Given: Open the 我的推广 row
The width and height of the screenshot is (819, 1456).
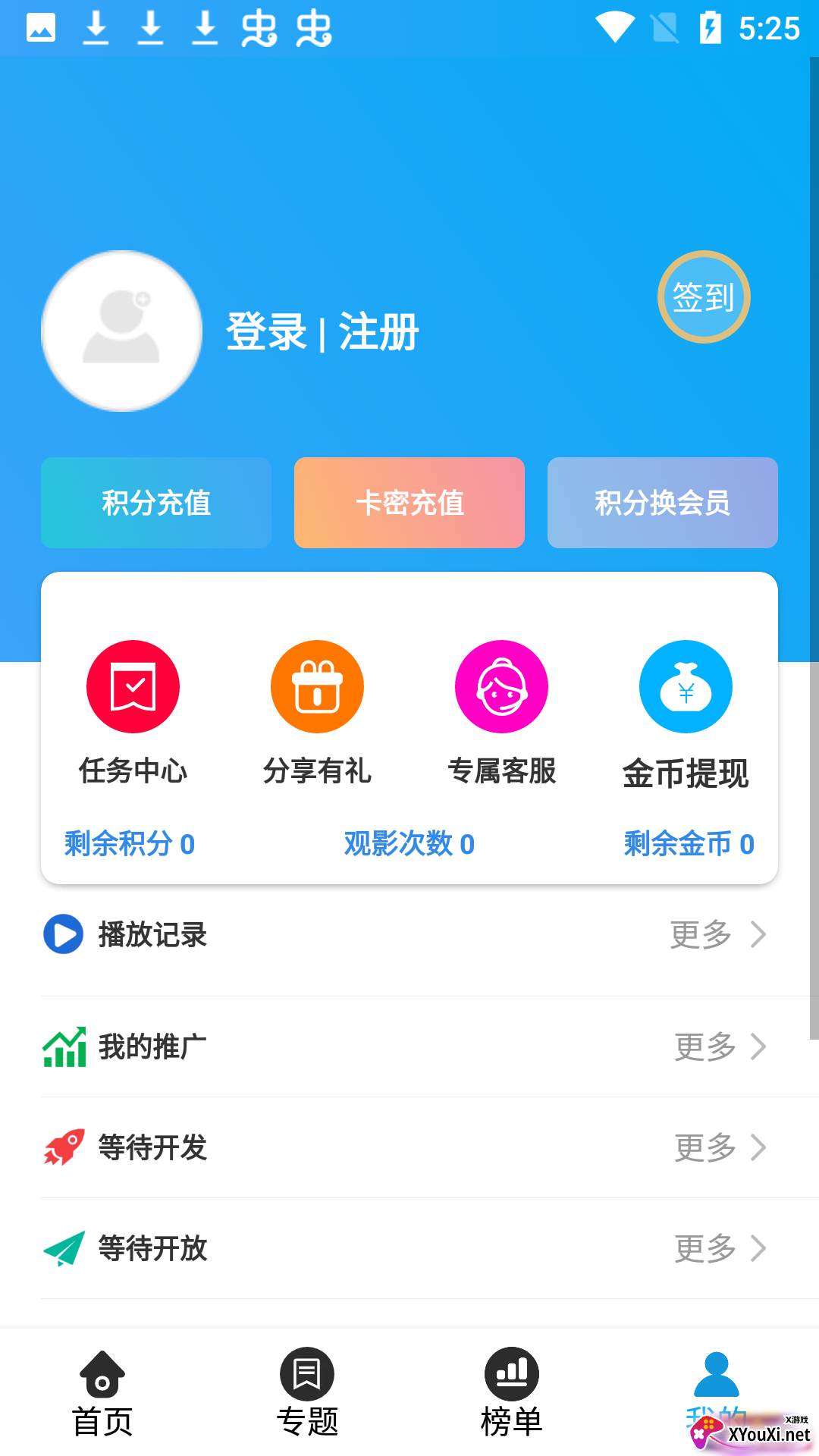Looking at the screenshot, I should coord(409,1046).
